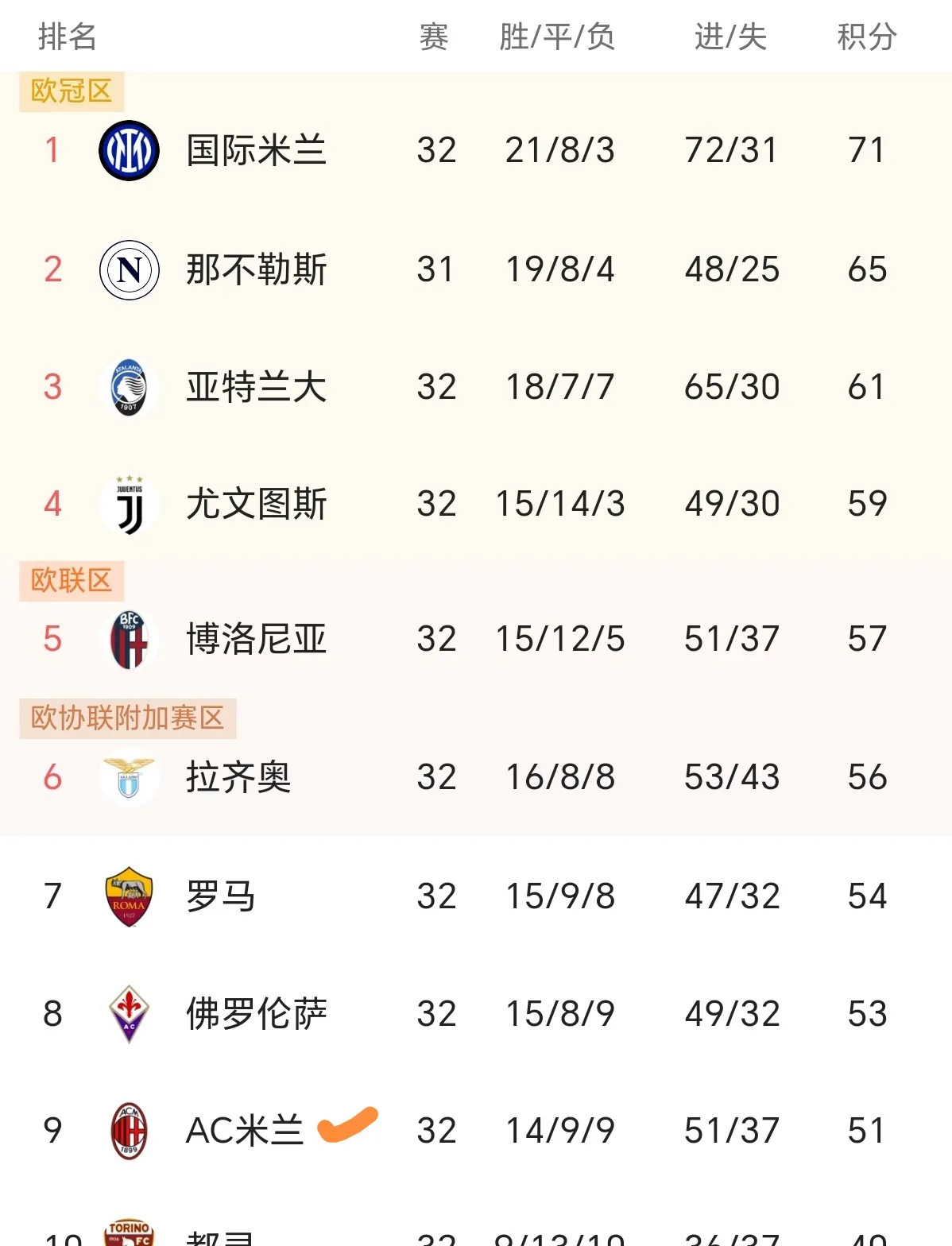The width and height of the screenshot is (952, 1246).
Task: Open the 欧冠区 section label
Action: point(70,90)
